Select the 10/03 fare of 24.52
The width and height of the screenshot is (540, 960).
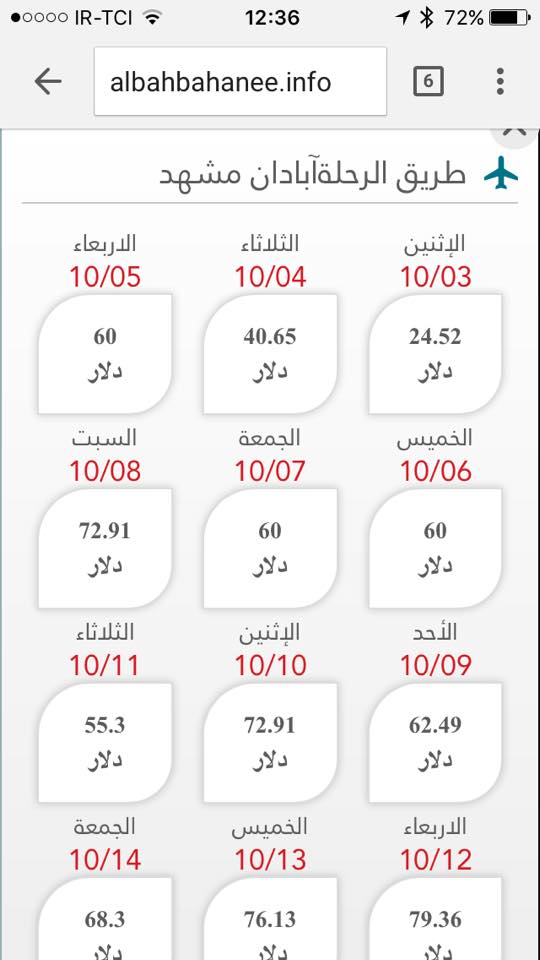[x=435, y=354]
